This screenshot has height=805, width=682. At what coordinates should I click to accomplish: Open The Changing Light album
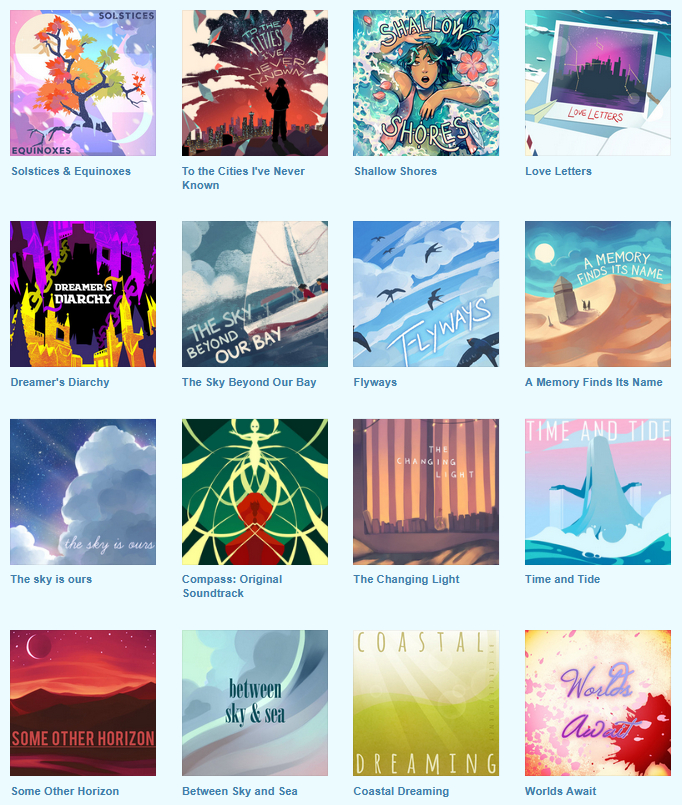(x=426, y=491)
